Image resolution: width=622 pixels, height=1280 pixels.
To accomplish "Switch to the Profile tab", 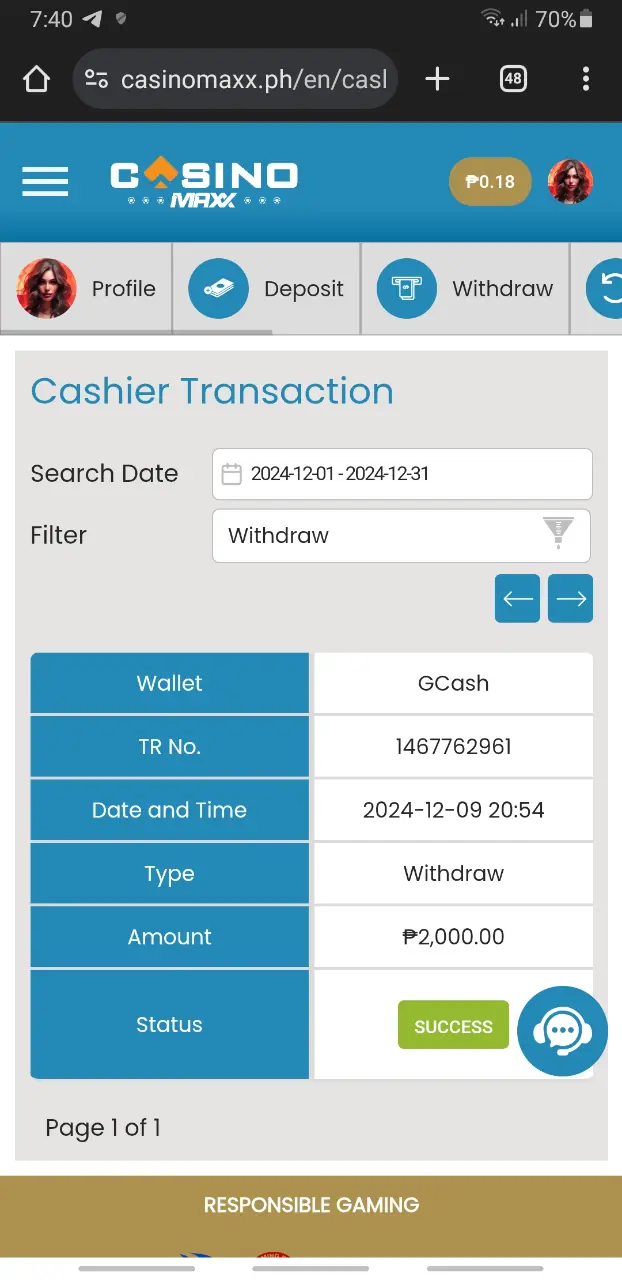I will (86, 288).
